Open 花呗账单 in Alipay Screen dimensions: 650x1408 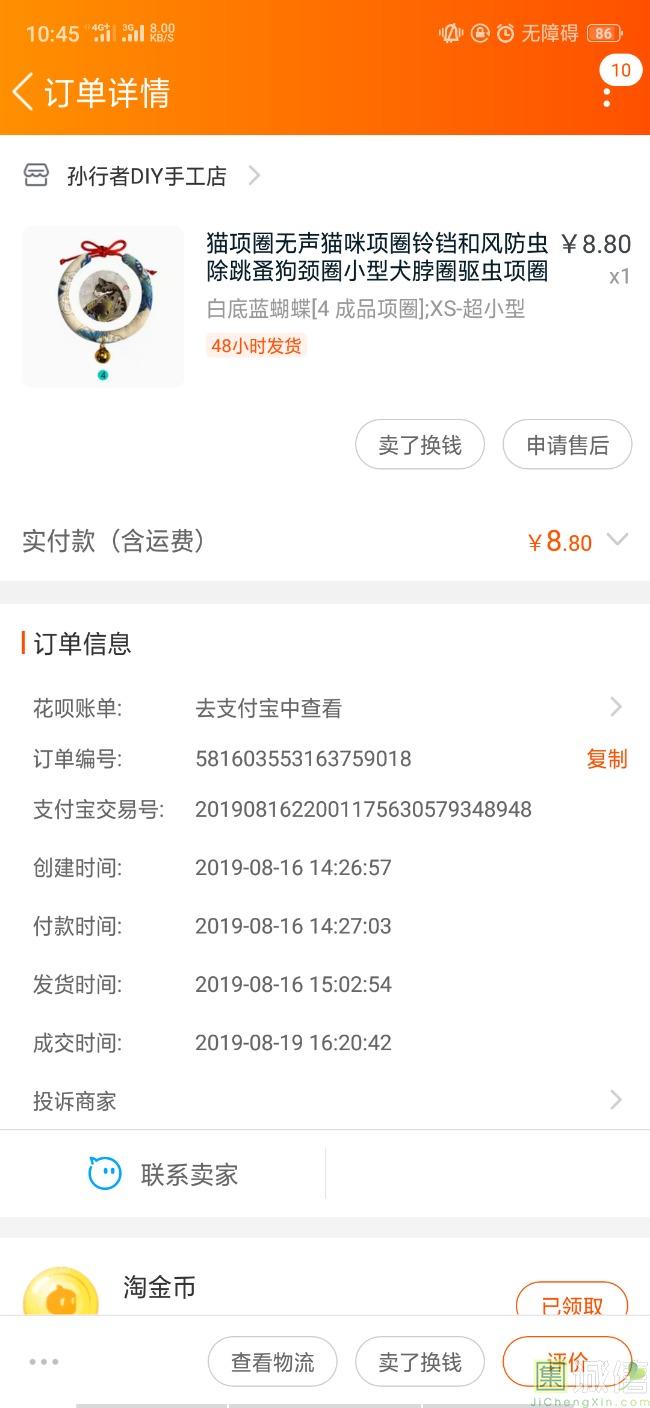point(325,708)
